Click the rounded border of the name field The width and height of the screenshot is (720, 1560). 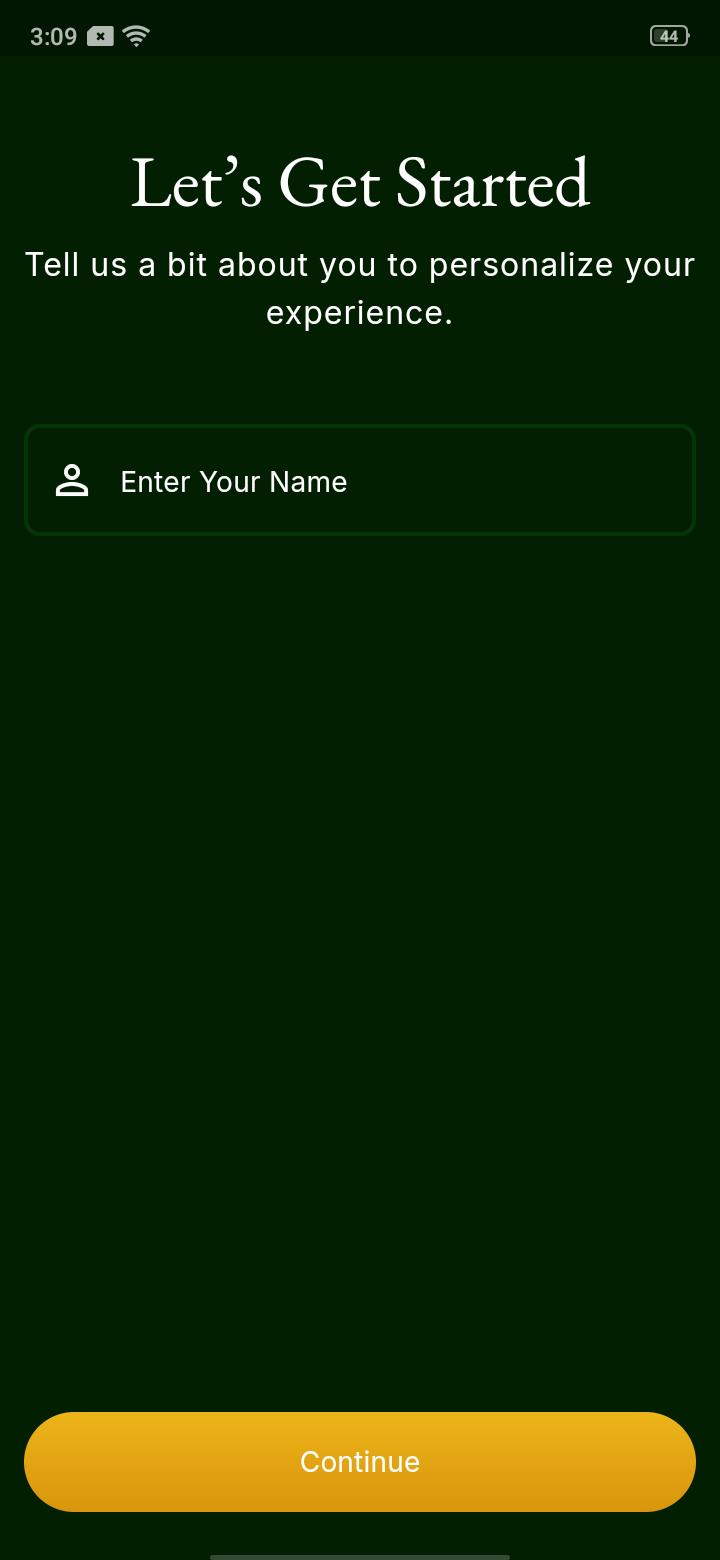coord(360,428)
